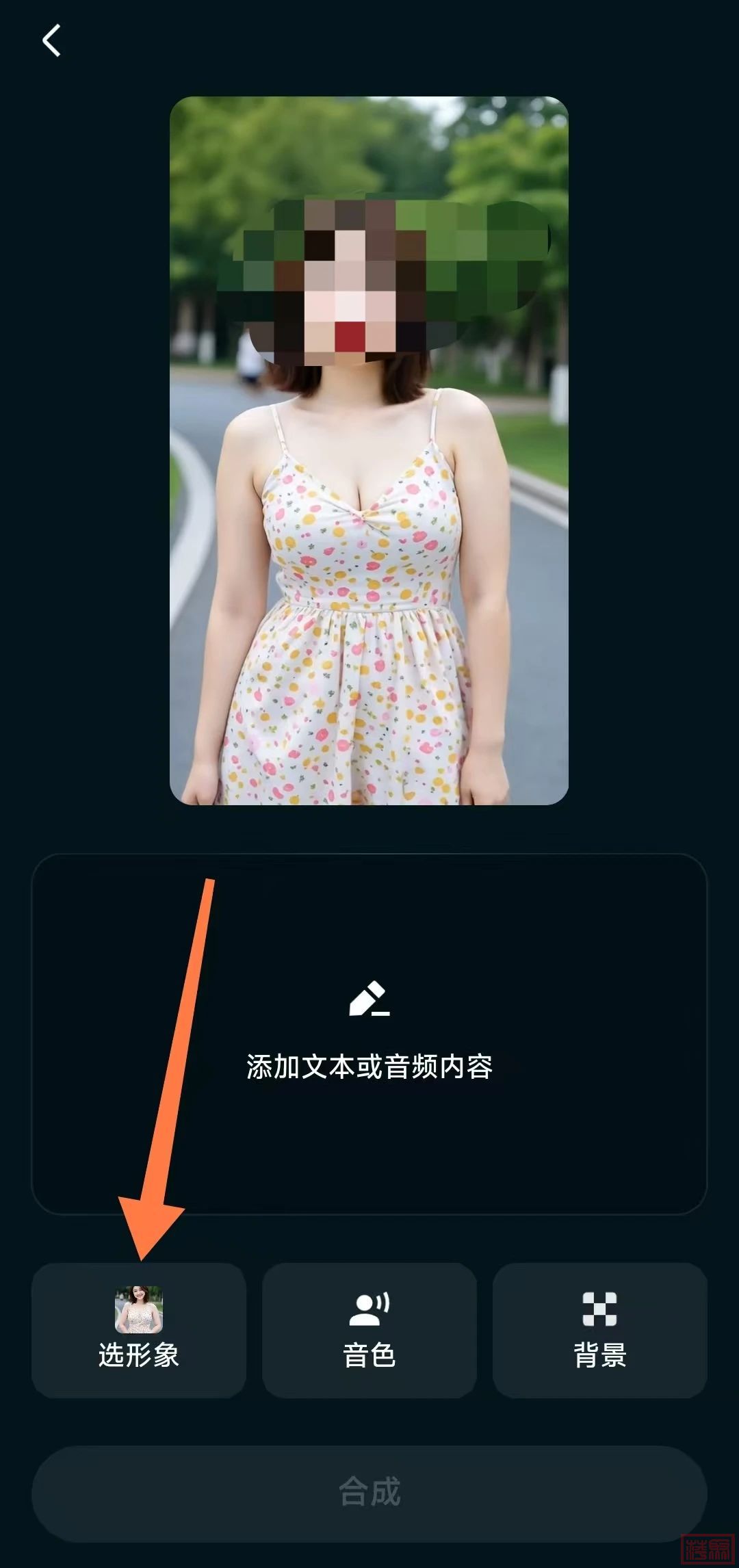Tap the 合成 synthesize button
739x1568 pixels.
pyautogui.click(x=369, y=1492)
